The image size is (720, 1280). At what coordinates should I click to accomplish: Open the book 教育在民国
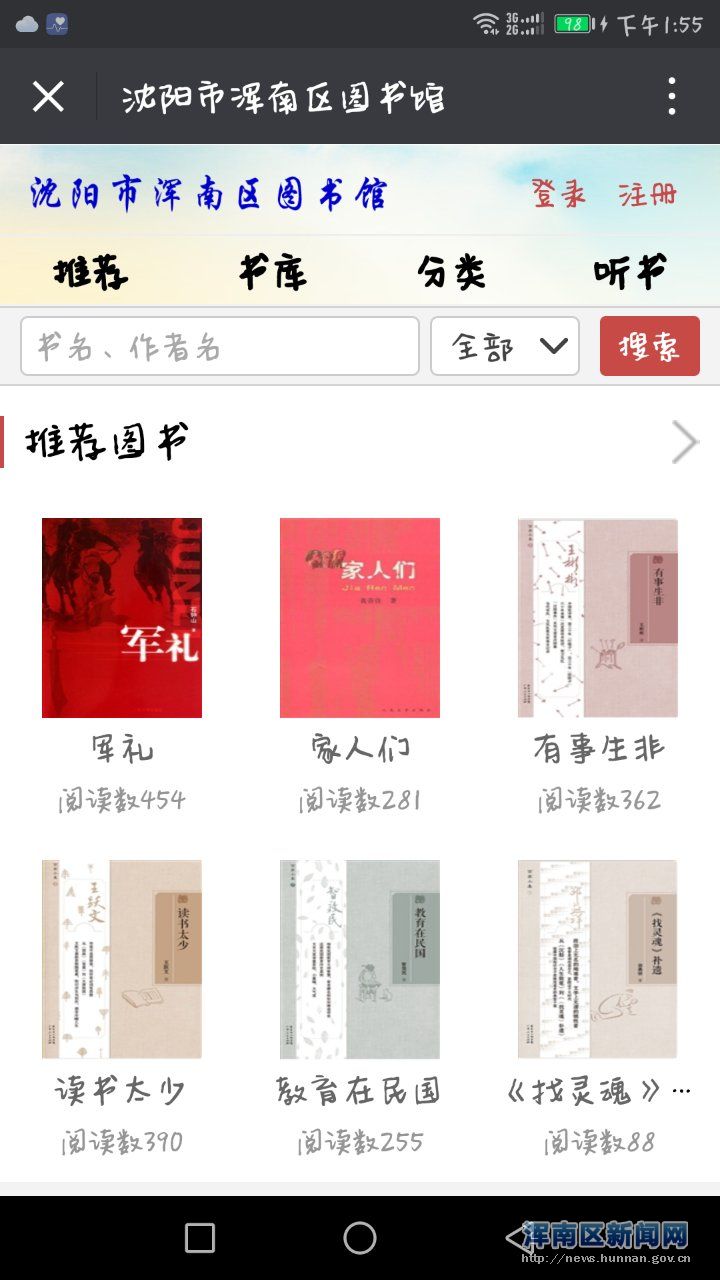point(360,959)
